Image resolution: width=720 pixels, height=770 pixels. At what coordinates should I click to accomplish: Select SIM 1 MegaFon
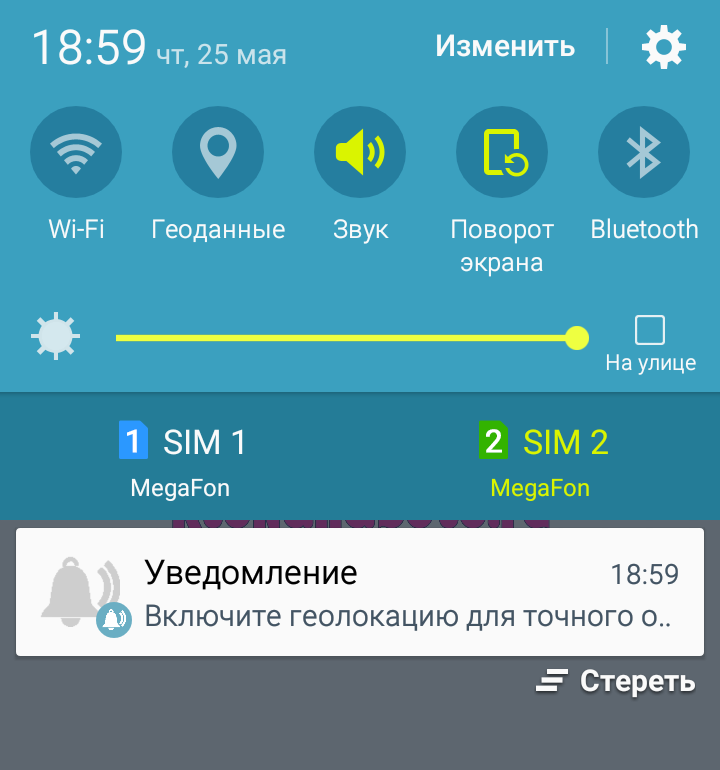click(181, 459)
